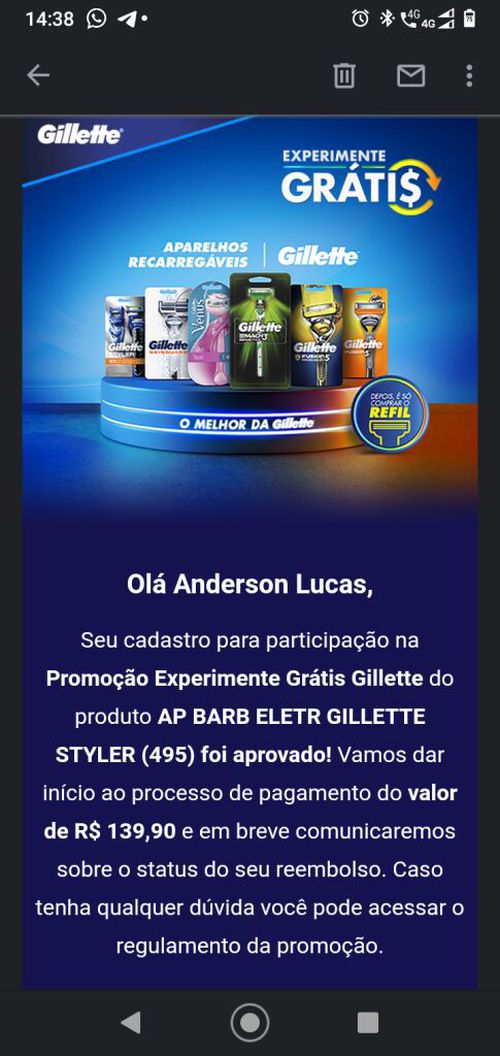Delete this email with the trash icon
This screenshot has width=500, height=1056.
pos(344,75)
